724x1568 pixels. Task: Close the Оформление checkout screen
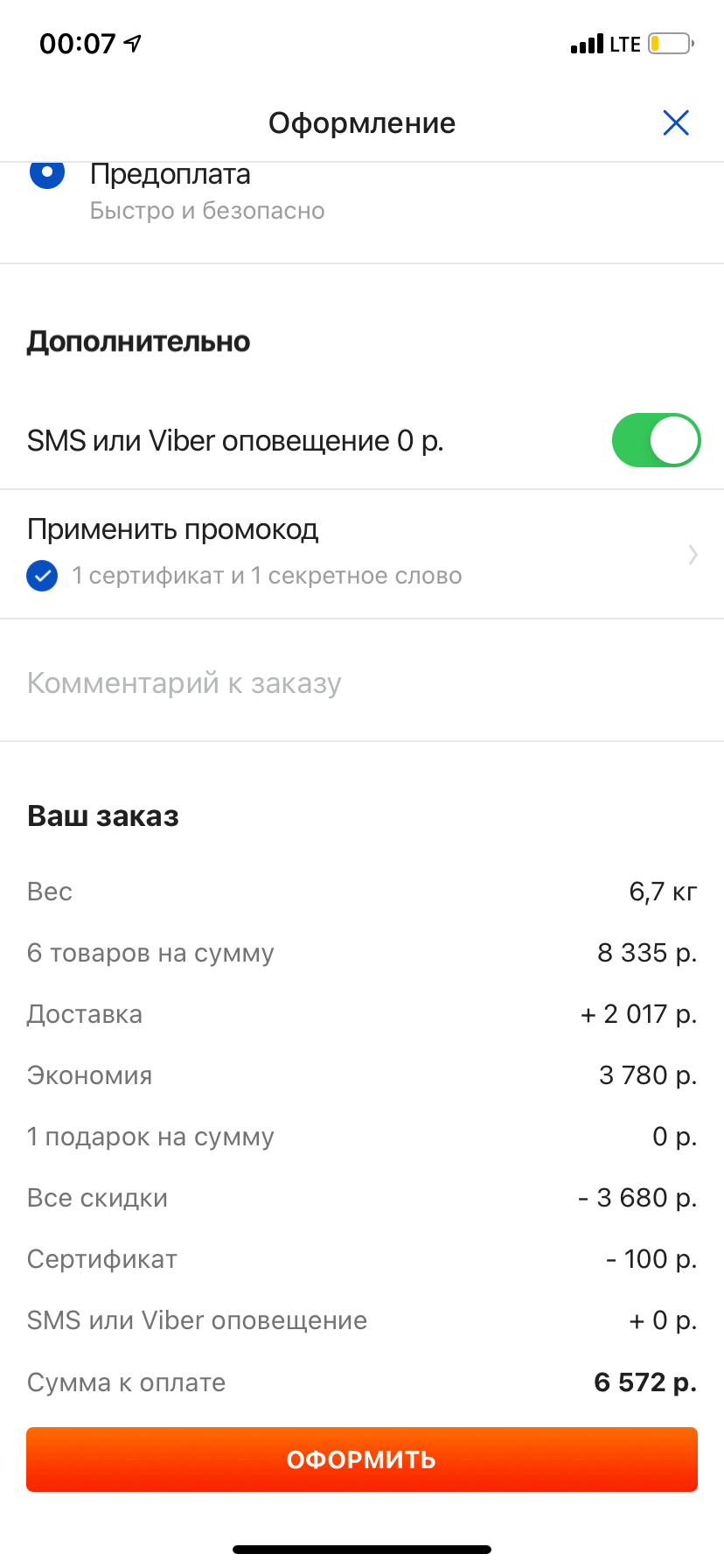[676, 122]
